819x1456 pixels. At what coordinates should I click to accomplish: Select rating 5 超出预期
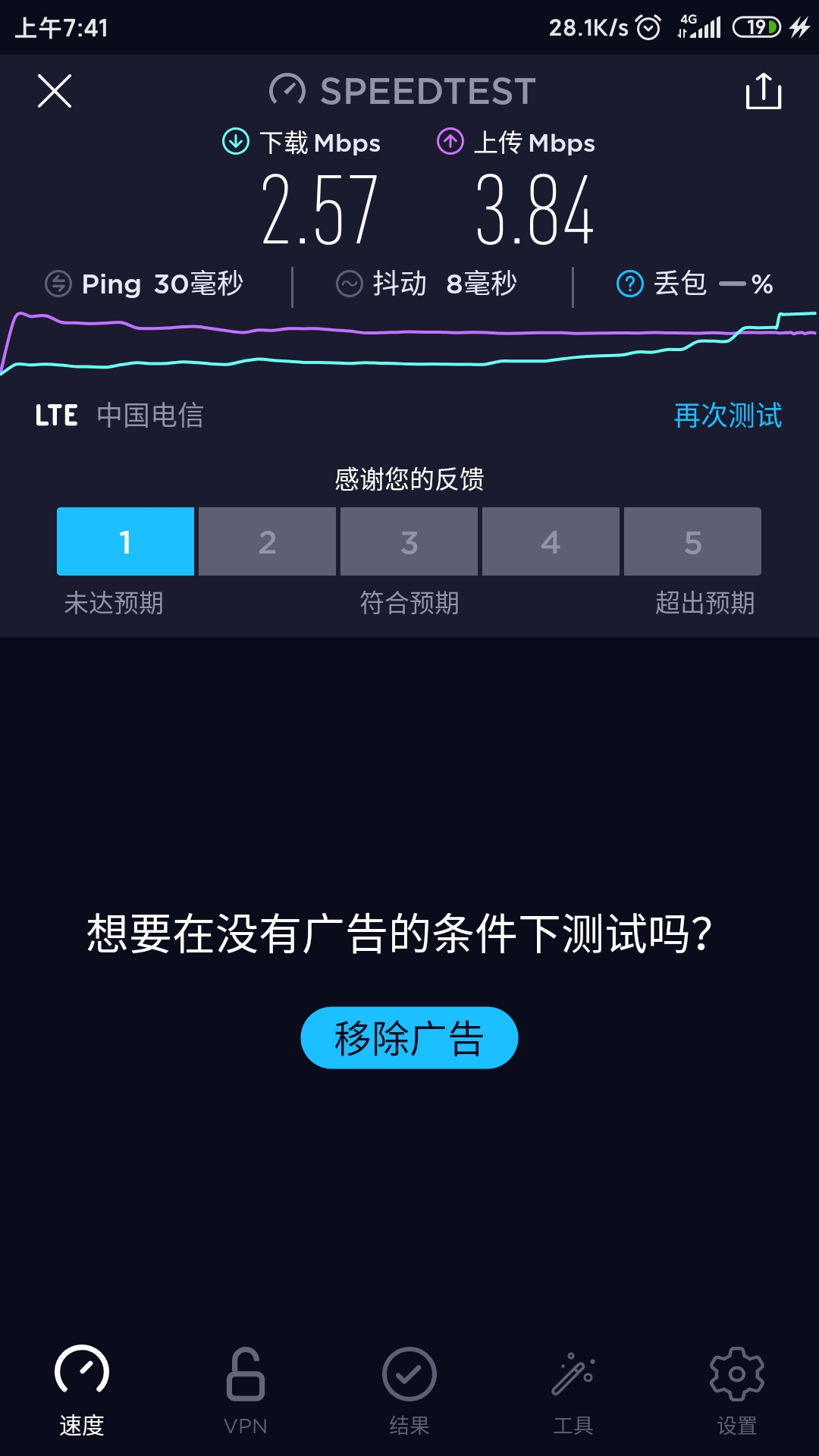click(692, 541)
